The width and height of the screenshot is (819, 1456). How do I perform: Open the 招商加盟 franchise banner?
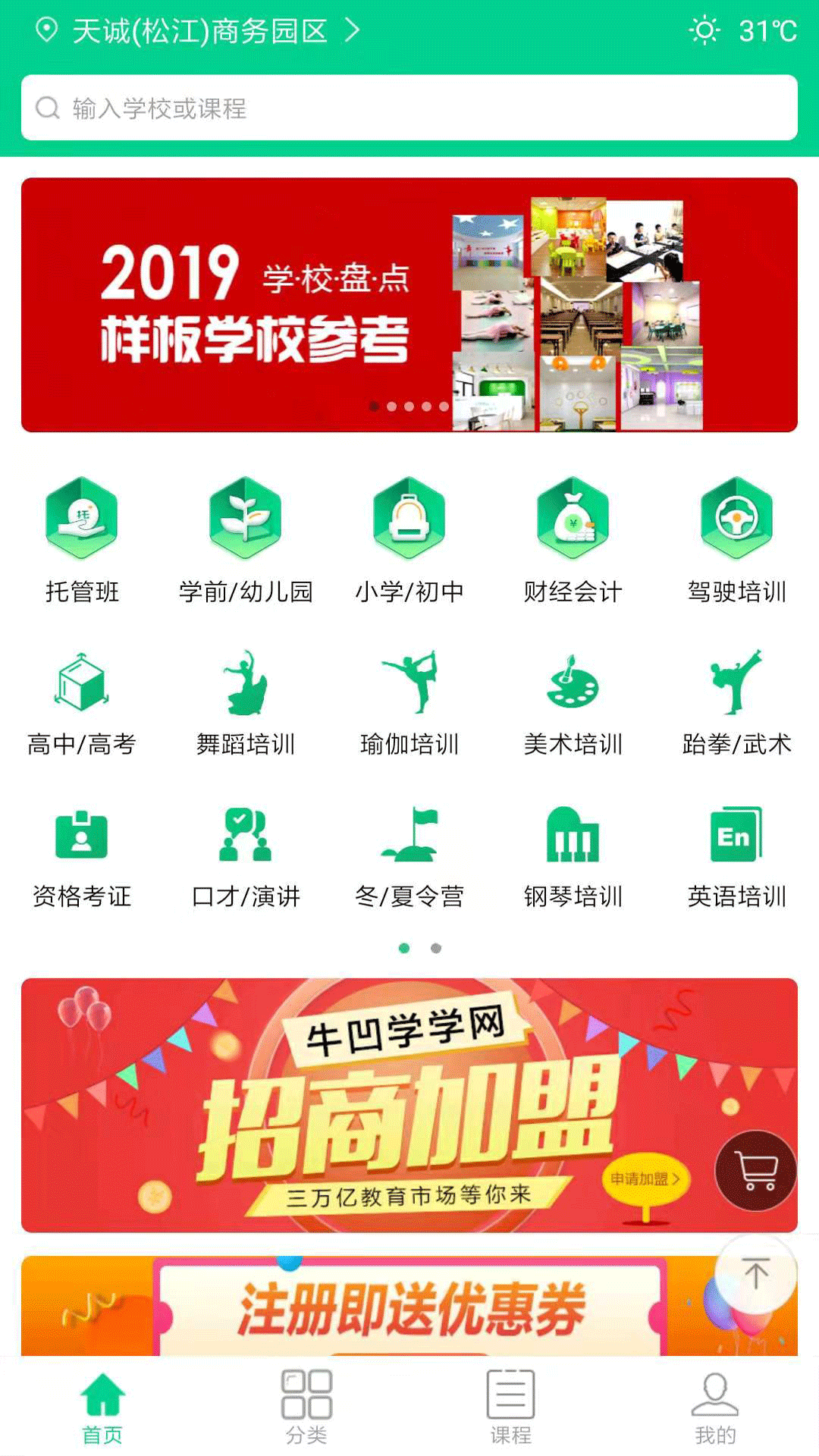pos(409,1105)
